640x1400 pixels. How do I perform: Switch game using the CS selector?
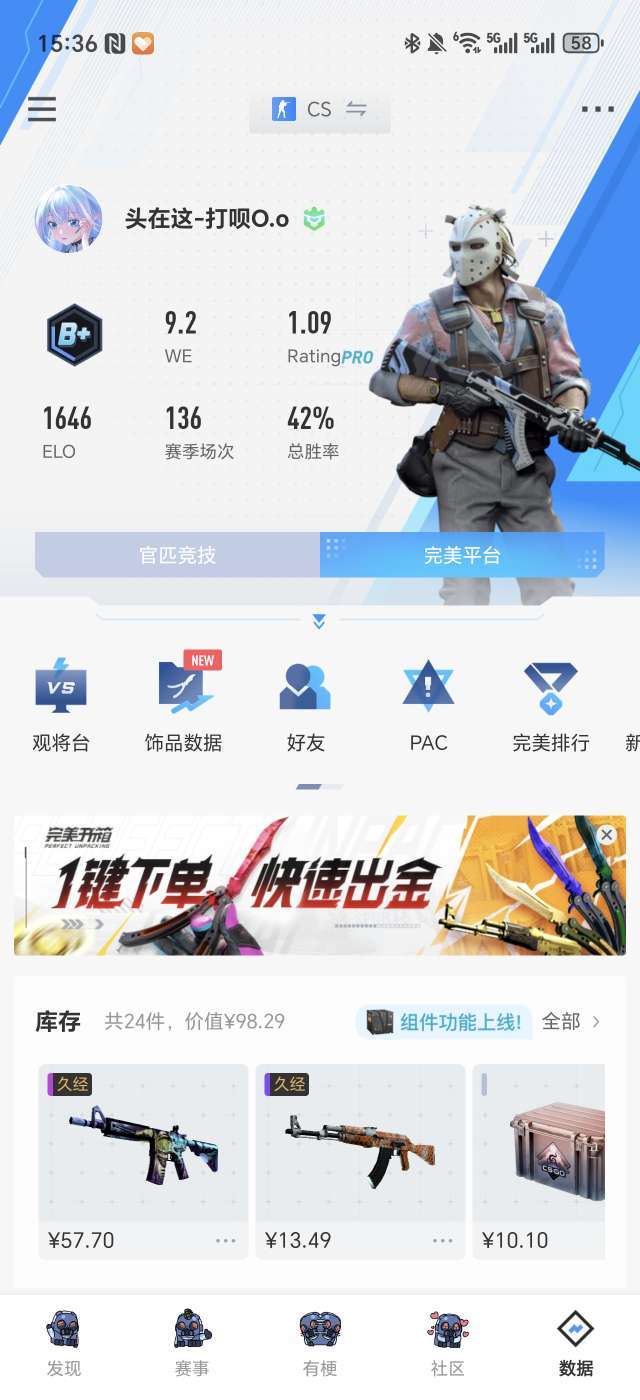coord(320,109)
